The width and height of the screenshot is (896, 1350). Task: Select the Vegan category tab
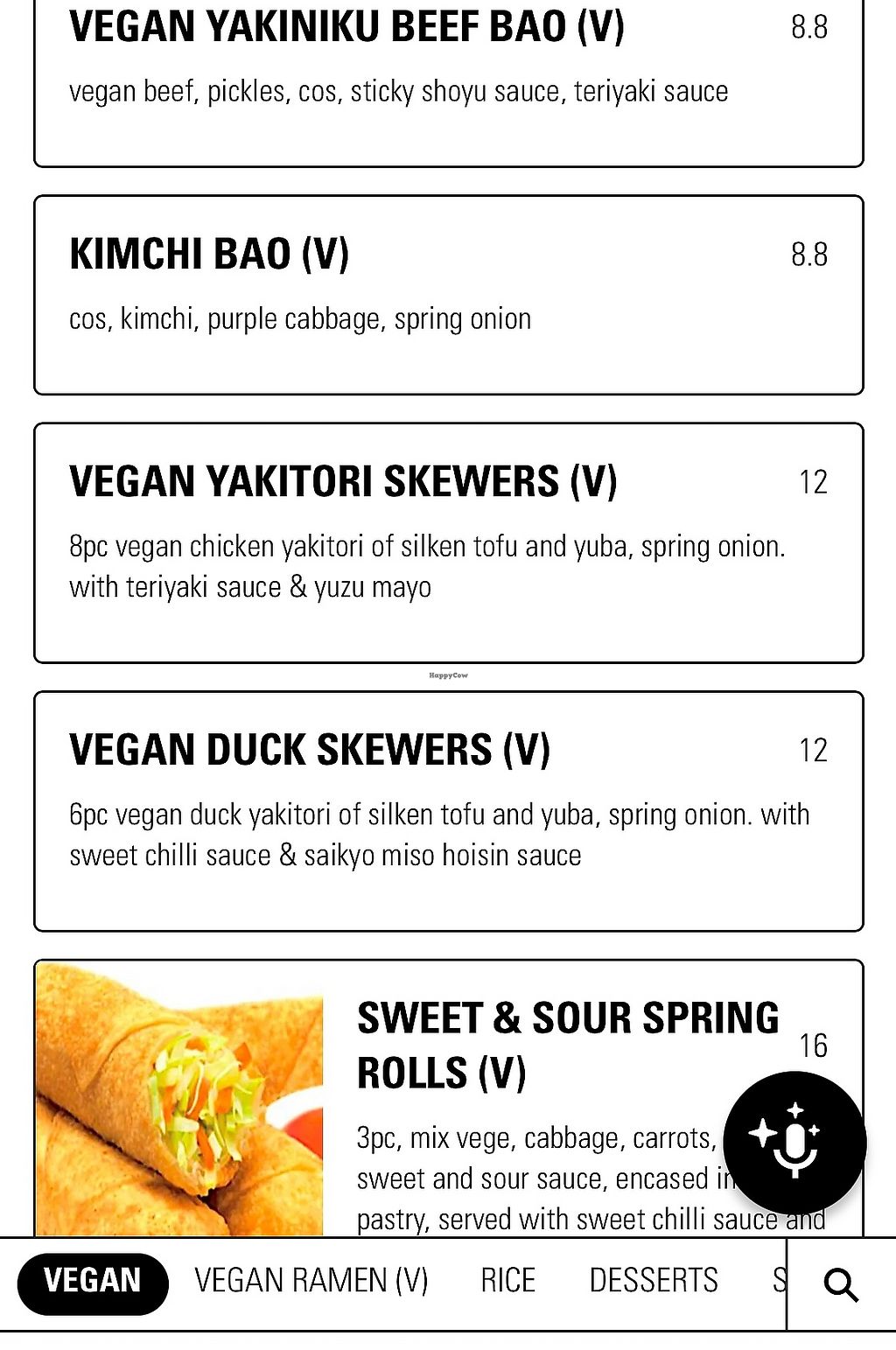pyautogui.click(x=93, y=1283)
